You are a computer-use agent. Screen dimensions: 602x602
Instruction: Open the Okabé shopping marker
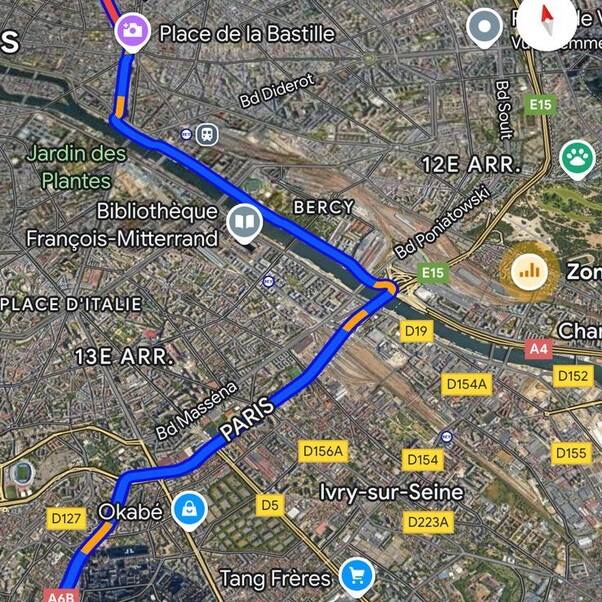189,510
